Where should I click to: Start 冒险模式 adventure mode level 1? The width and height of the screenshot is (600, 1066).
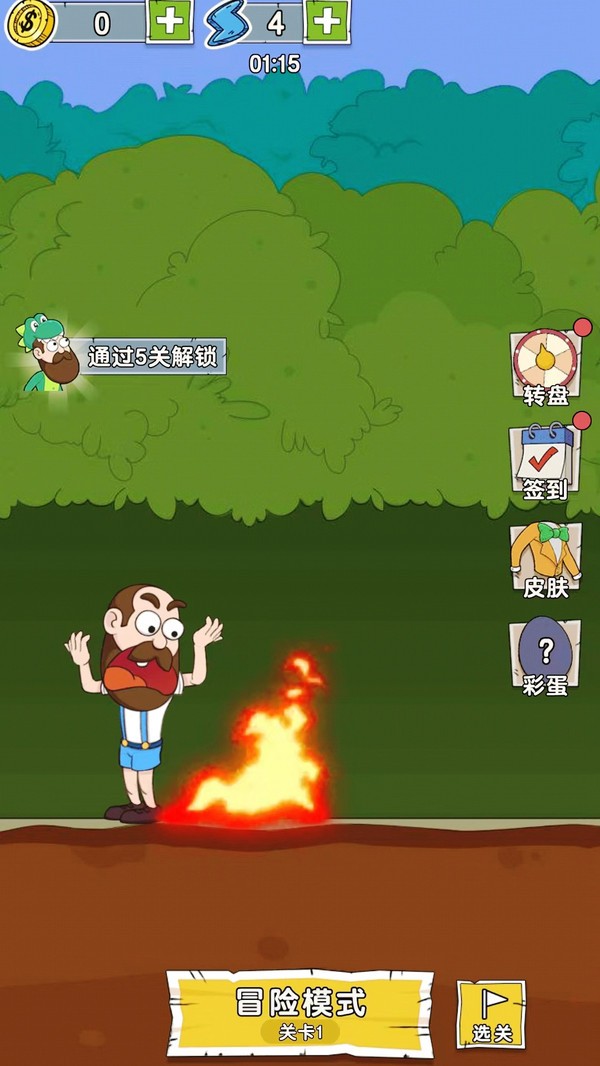click(300, 1010)
